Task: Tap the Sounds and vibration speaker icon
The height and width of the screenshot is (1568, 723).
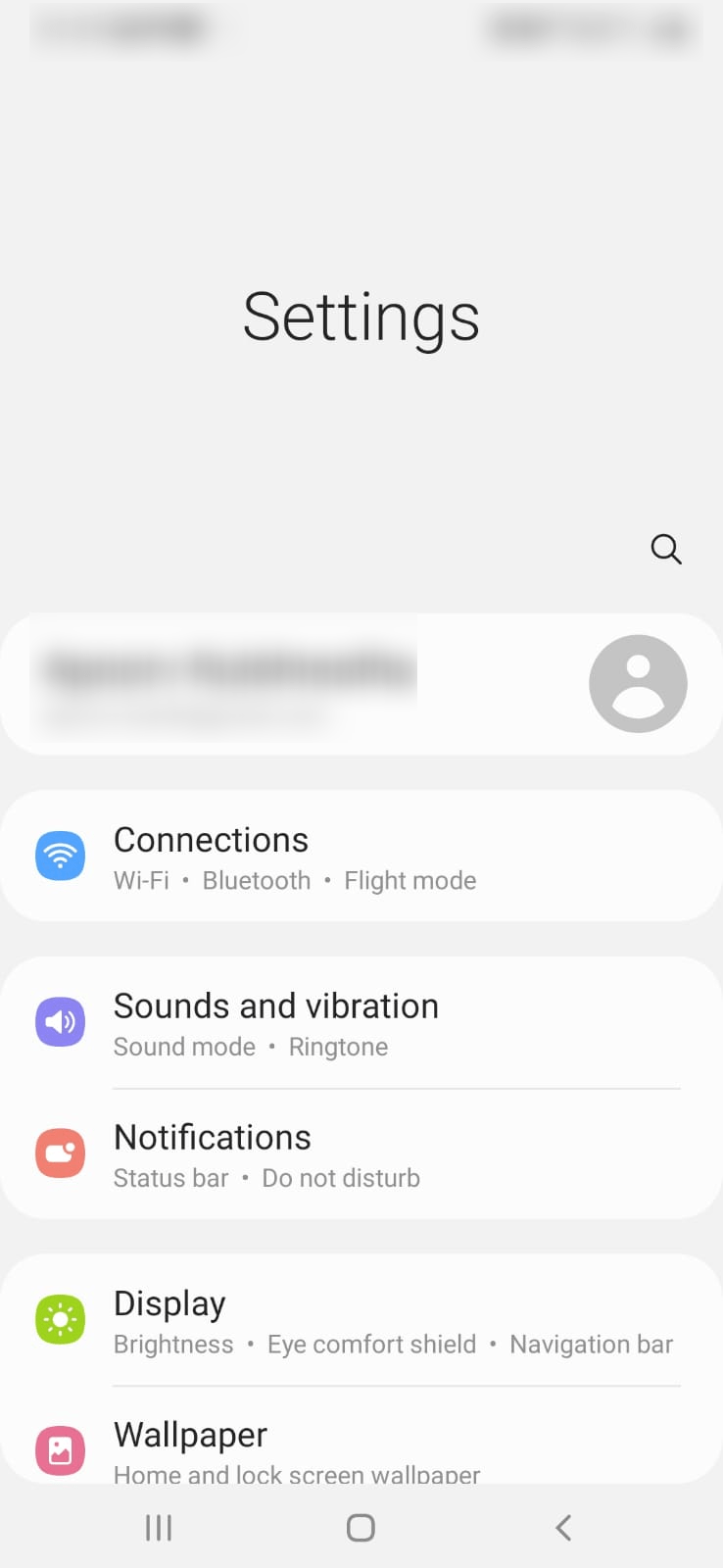Action: coord(60,1021)
